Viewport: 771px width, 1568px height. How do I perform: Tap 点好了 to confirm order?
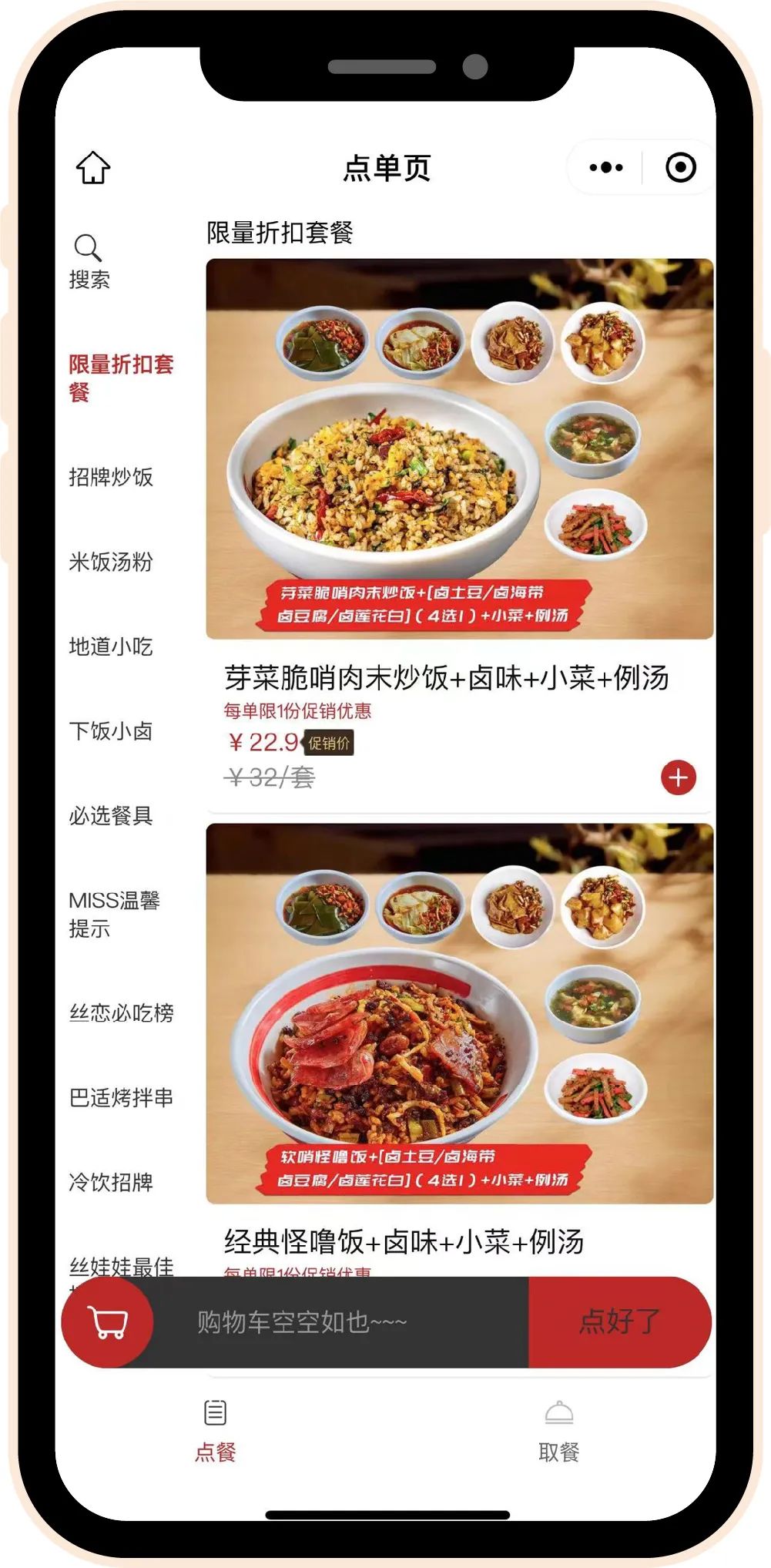[618, 1322]
